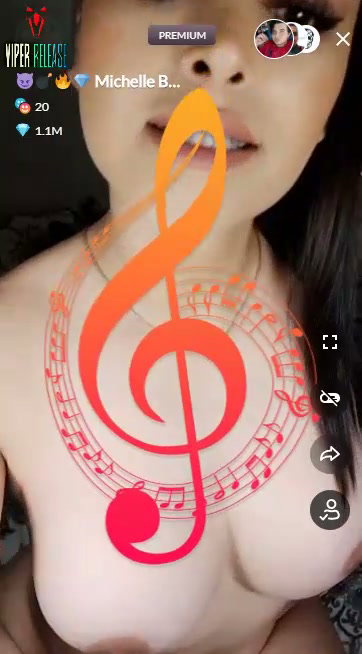The image size is (362, 654).
Task: Open Michelle B's profile name
Action: 137,81
